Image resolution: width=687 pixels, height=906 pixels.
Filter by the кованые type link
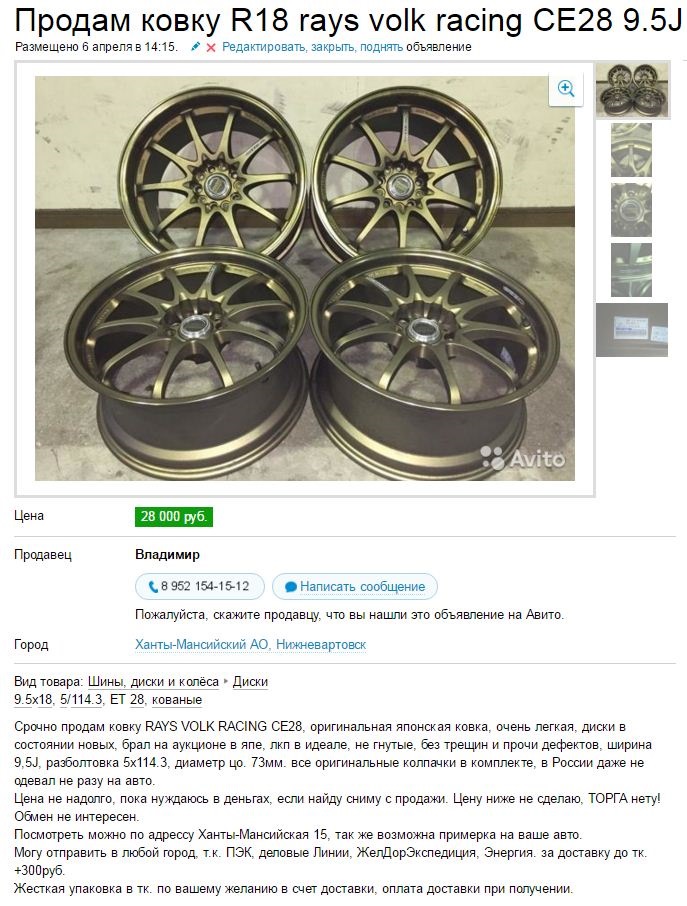(x=177, y=700)
